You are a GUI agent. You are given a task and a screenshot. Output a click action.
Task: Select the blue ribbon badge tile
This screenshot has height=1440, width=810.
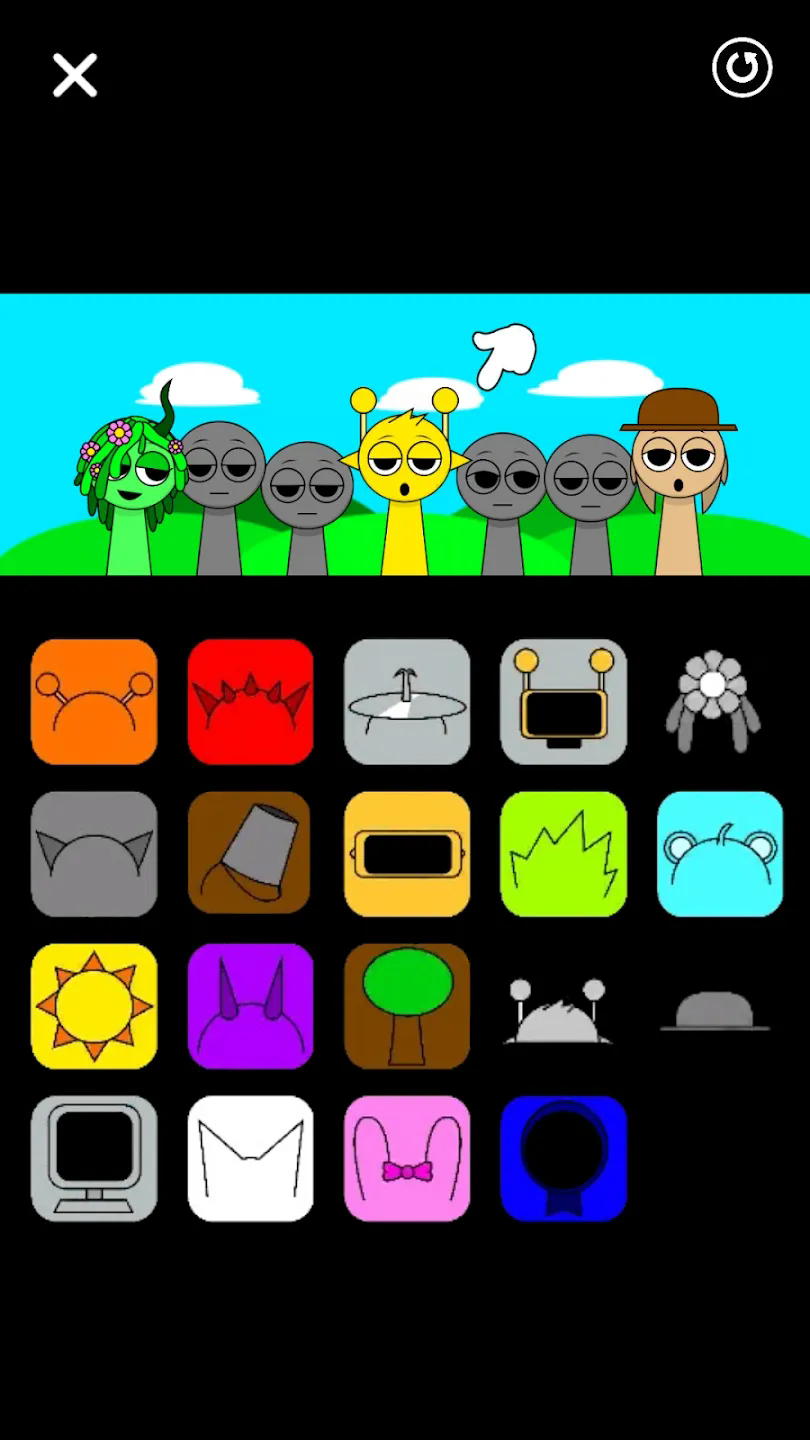click(563, 1158)
